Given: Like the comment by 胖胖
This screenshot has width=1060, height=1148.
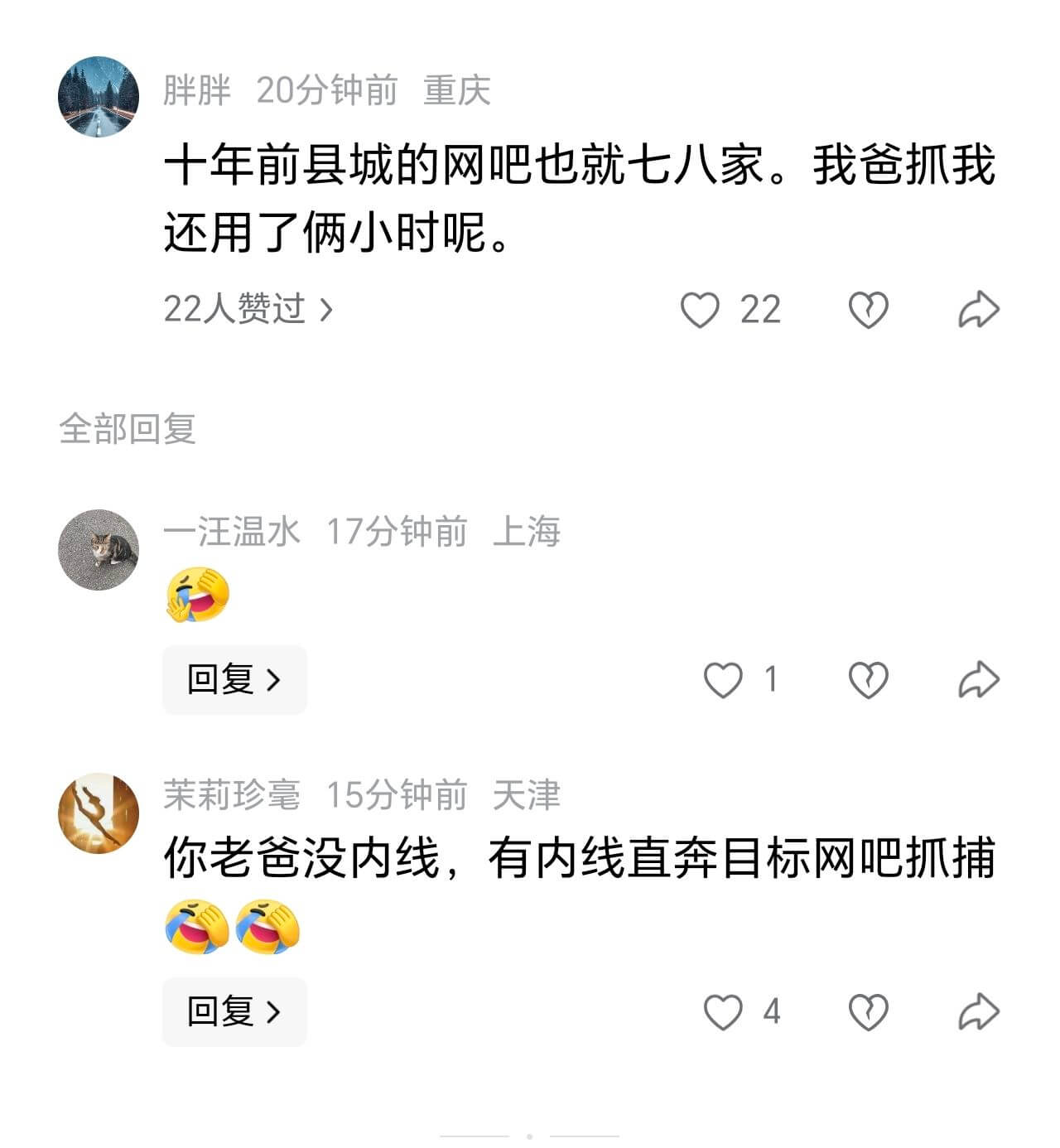Looking at the screenshot, I should pos(703,309).
